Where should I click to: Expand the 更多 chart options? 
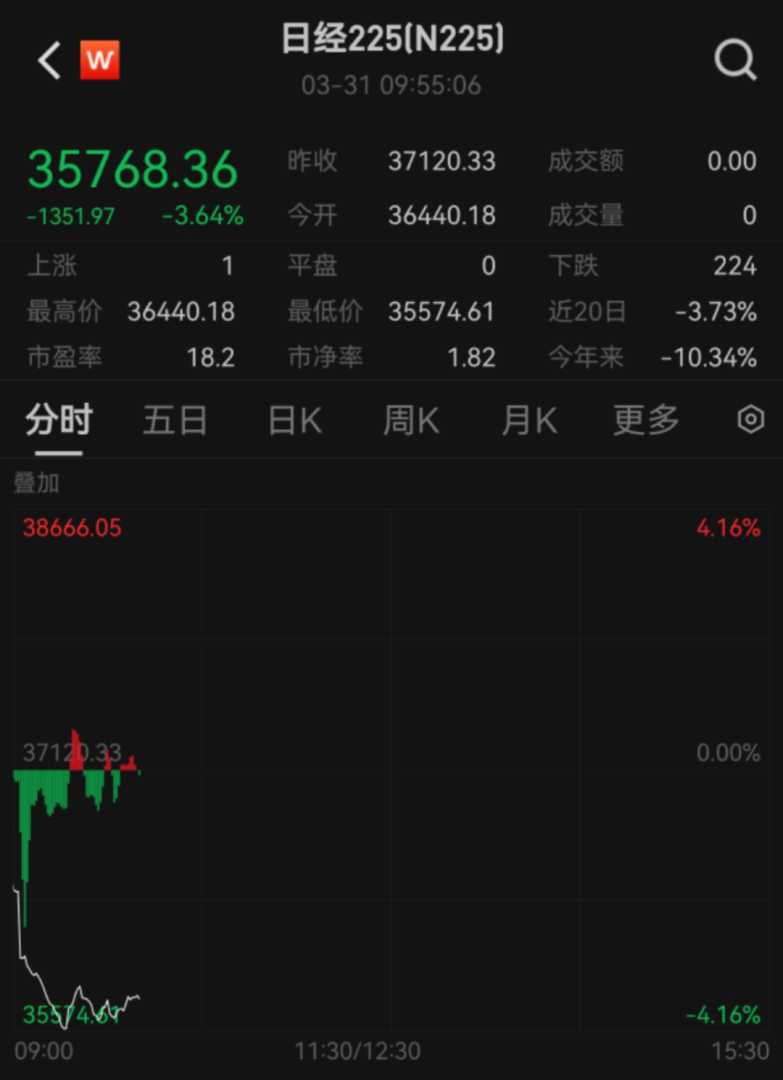(x=646, y=420)
